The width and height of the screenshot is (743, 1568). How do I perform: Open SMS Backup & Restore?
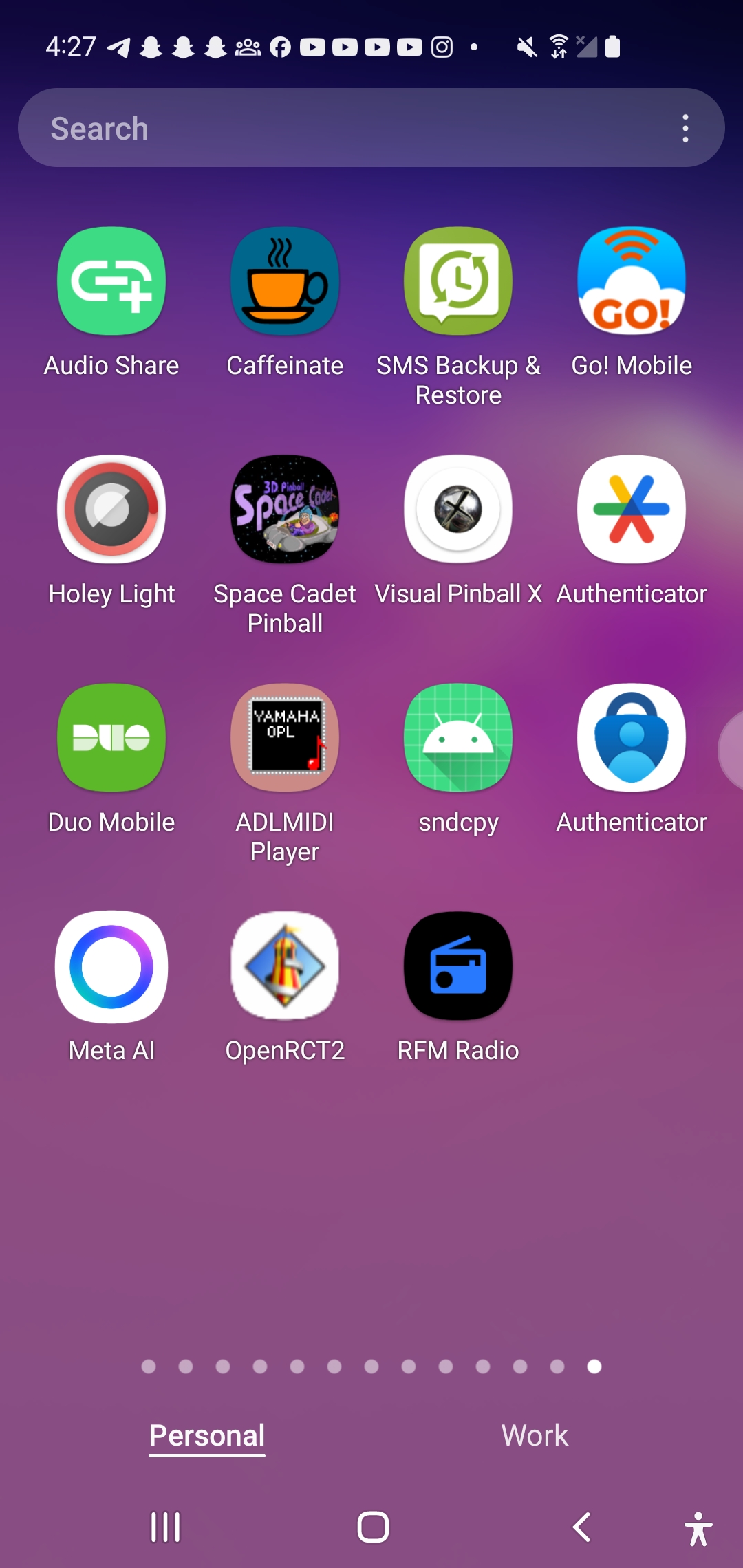tap(458, 281)
